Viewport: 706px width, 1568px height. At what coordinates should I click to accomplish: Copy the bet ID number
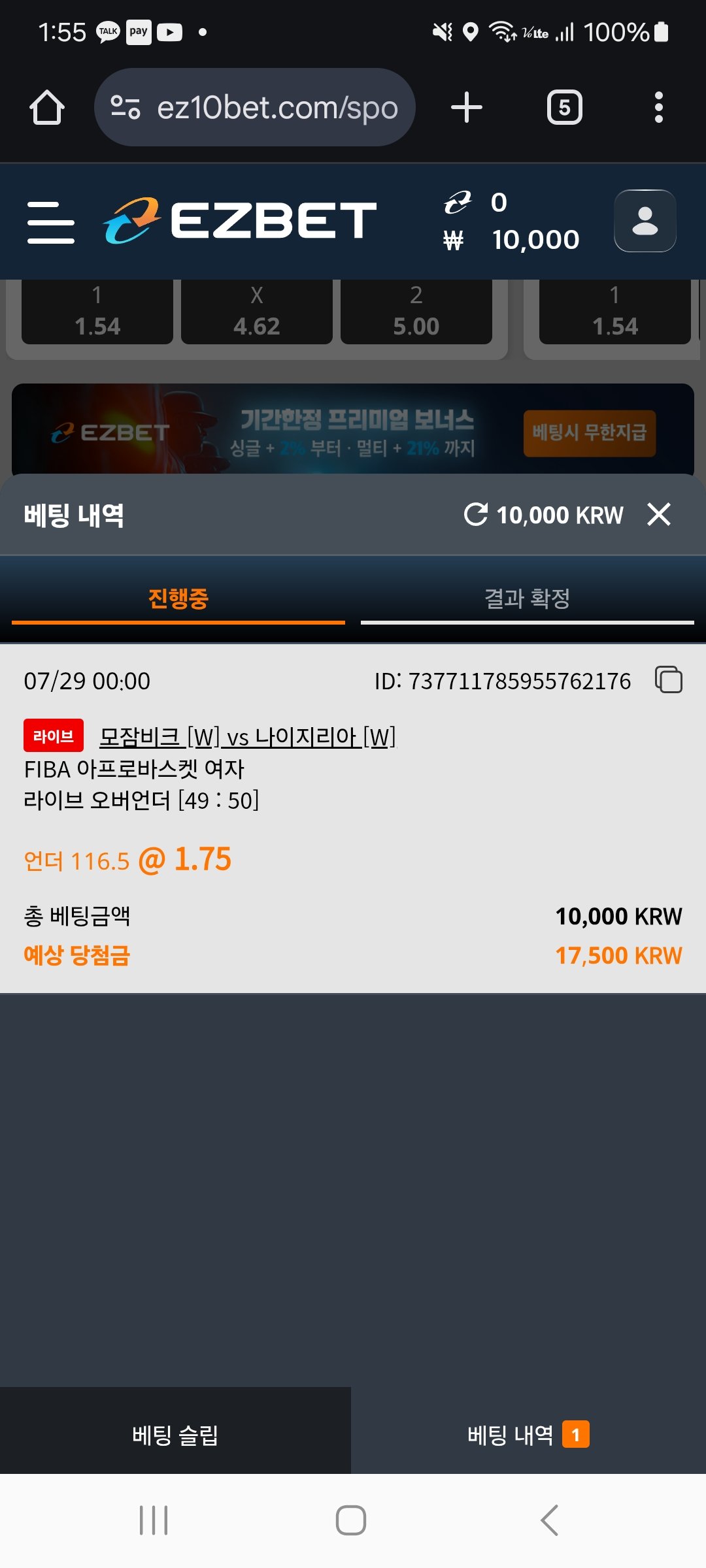click(x=668, y=679)
